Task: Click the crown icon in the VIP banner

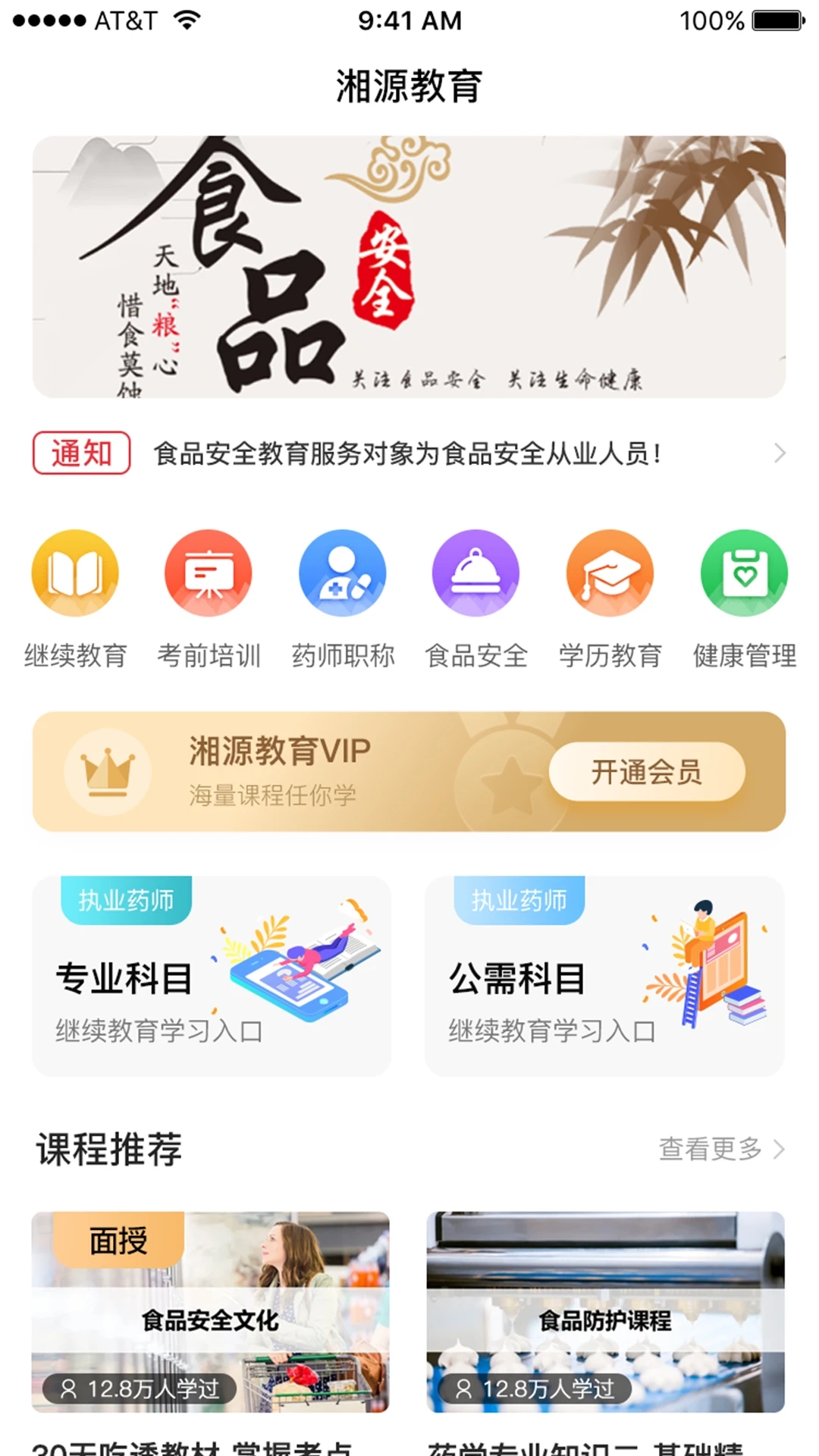Action: [108, 771]
